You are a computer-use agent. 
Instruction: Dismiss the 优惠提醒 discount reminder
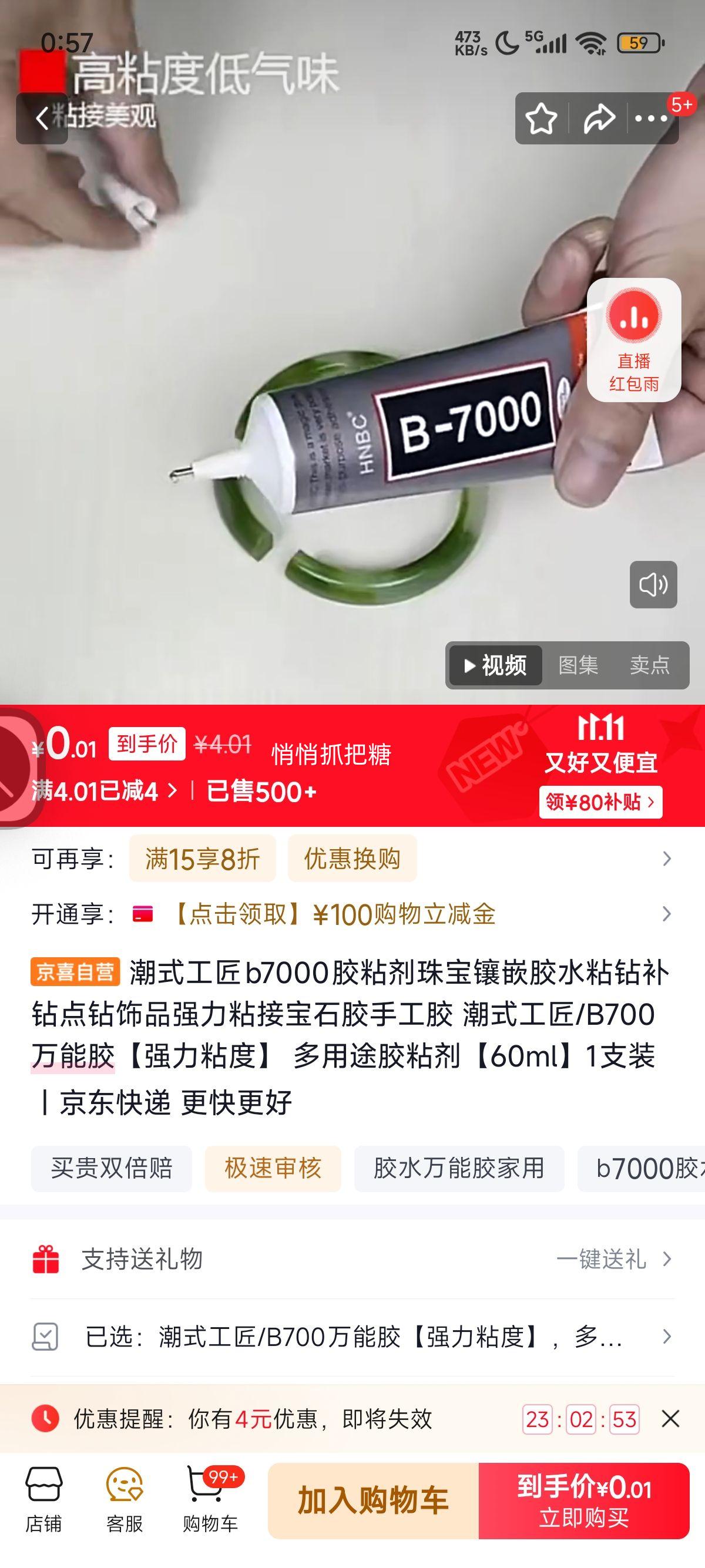tap(670, 1419)
